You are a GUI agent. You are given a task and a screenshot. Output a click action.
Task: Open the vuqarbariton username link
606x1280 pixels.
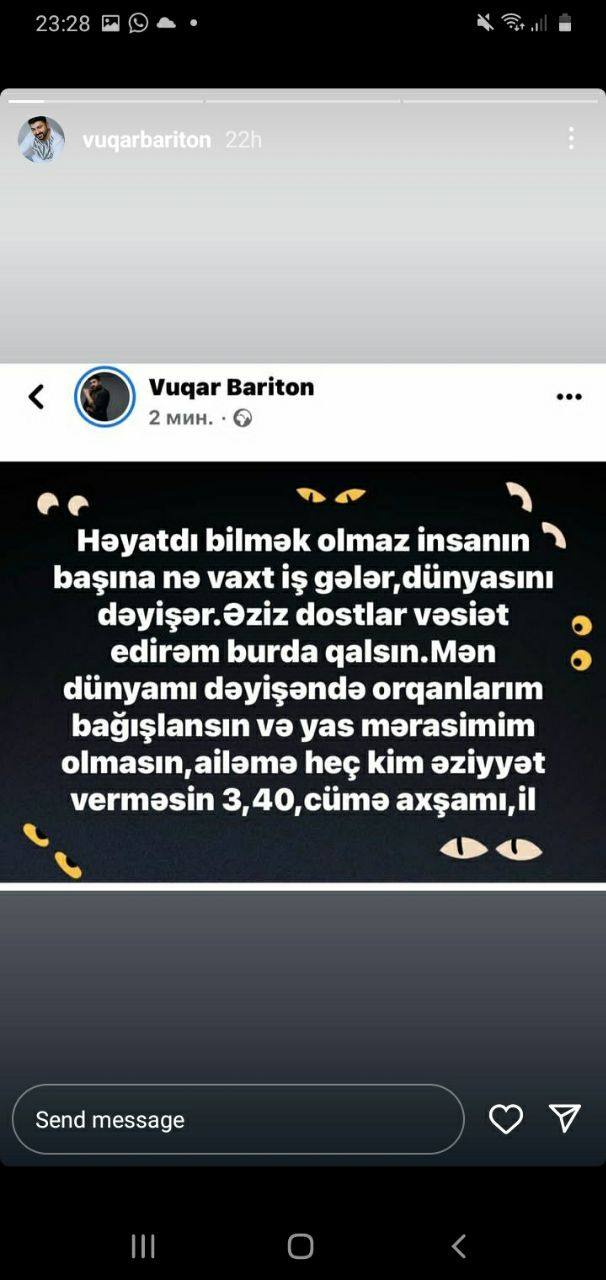coord(147,140)
